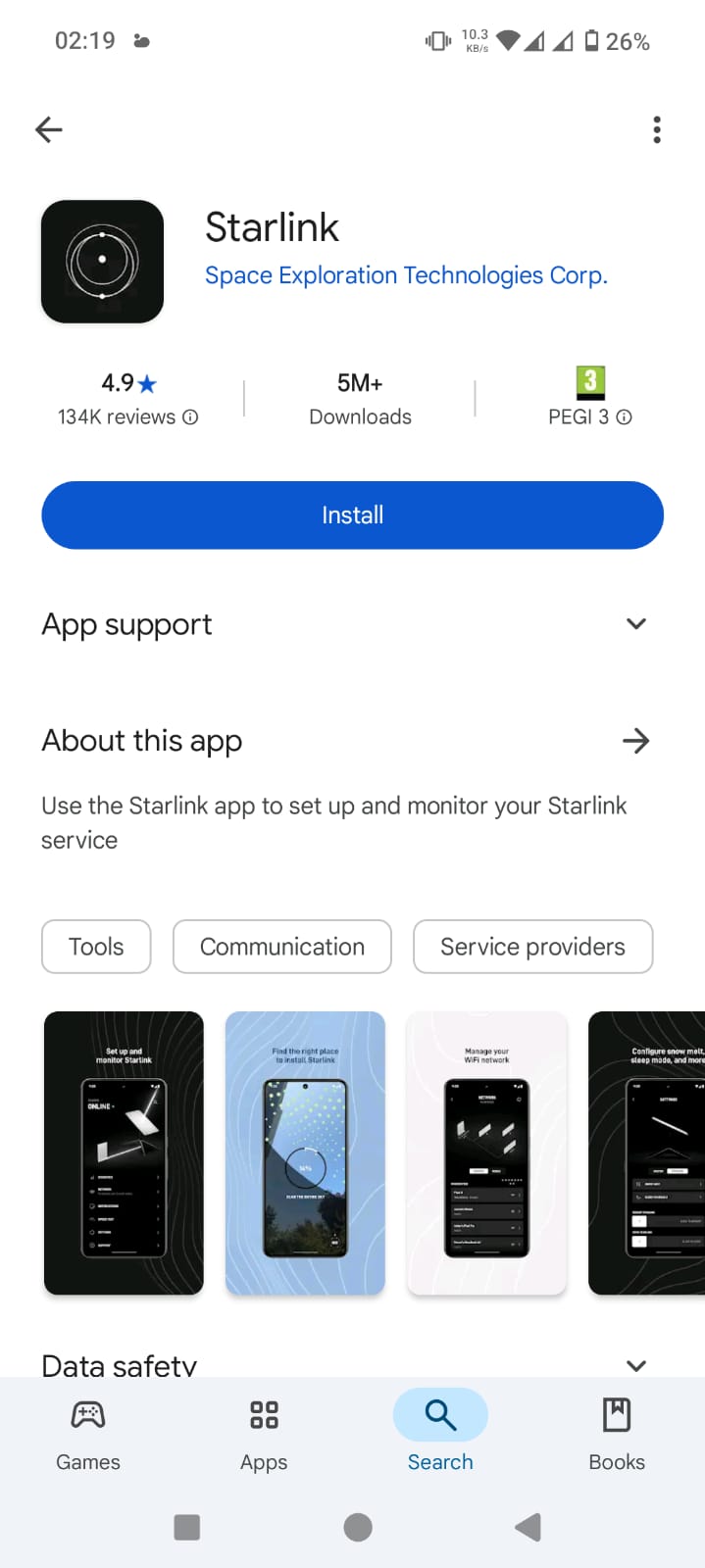Open the 'Find the right place' screenshot
This screenshot has width=705, height=1568.
pos(305,1153)
